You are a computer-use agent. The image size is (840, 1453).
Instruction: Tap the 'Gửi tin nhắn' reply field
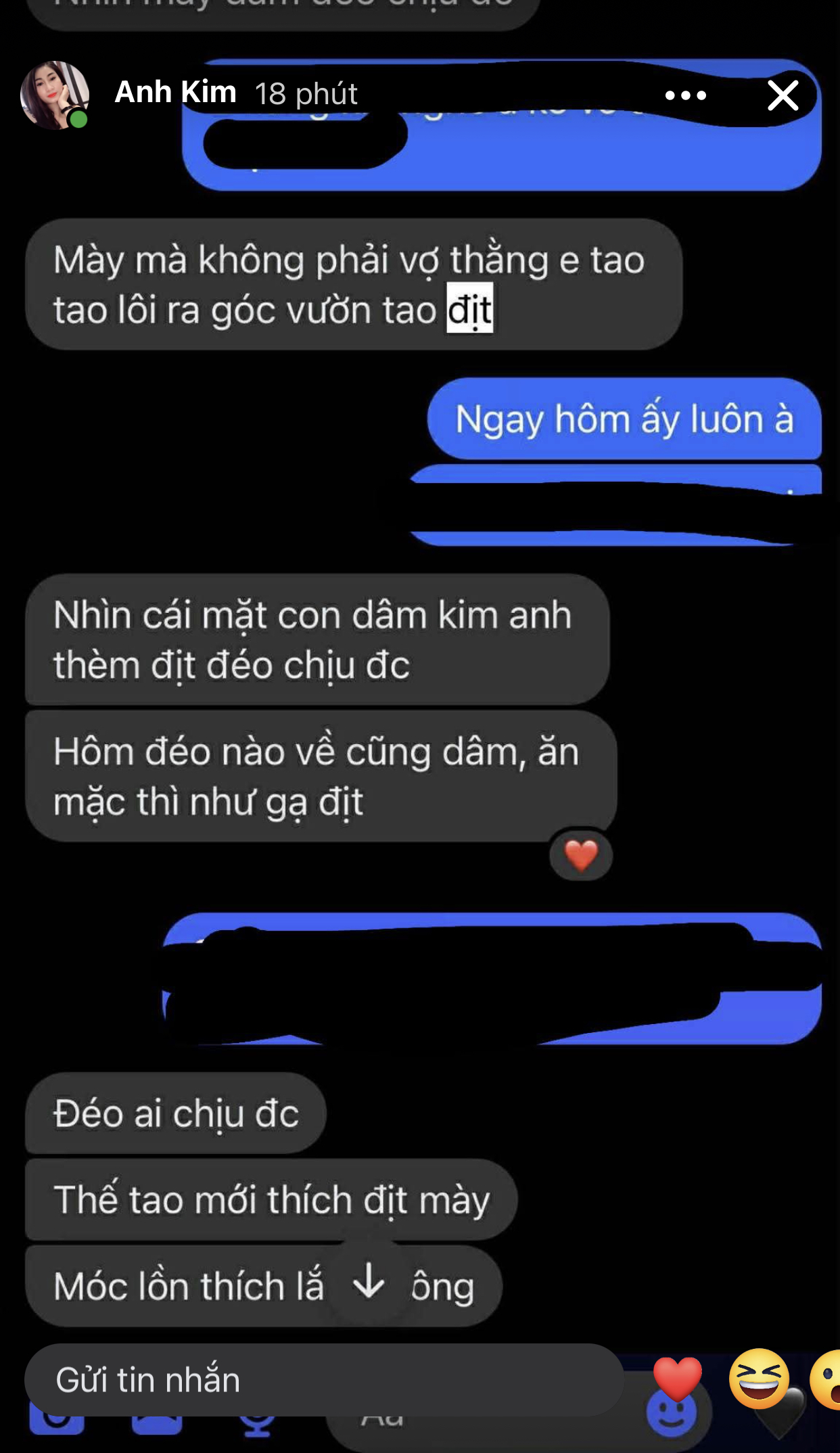coord(323,1380)
